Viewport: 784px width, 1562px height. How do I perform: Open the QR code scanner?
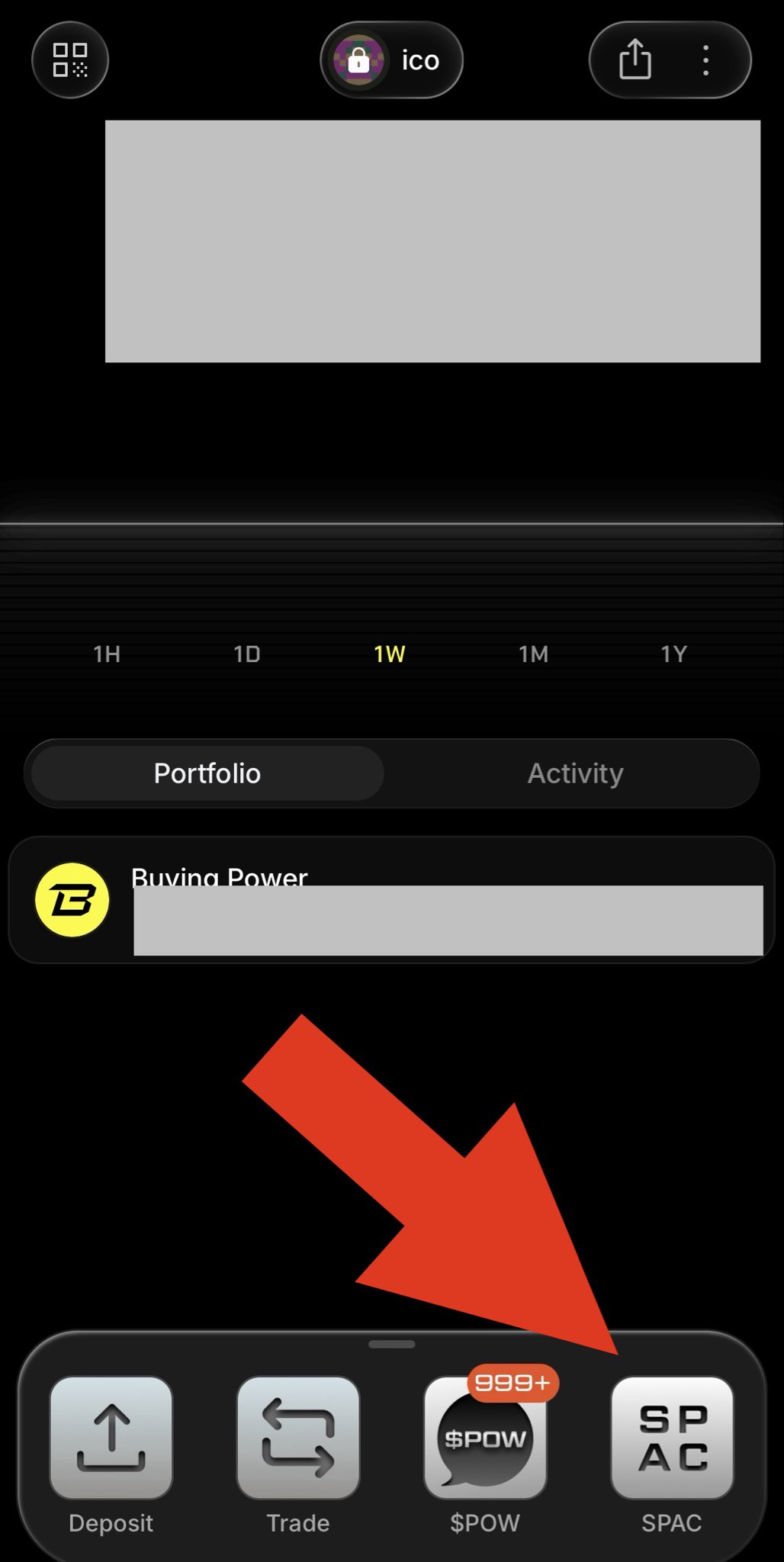(70, 59)
